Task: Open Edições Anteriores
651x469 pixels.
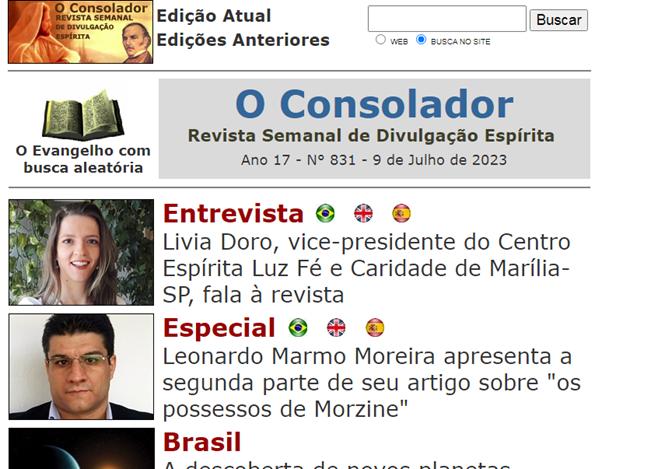Action: pos(243,40)
